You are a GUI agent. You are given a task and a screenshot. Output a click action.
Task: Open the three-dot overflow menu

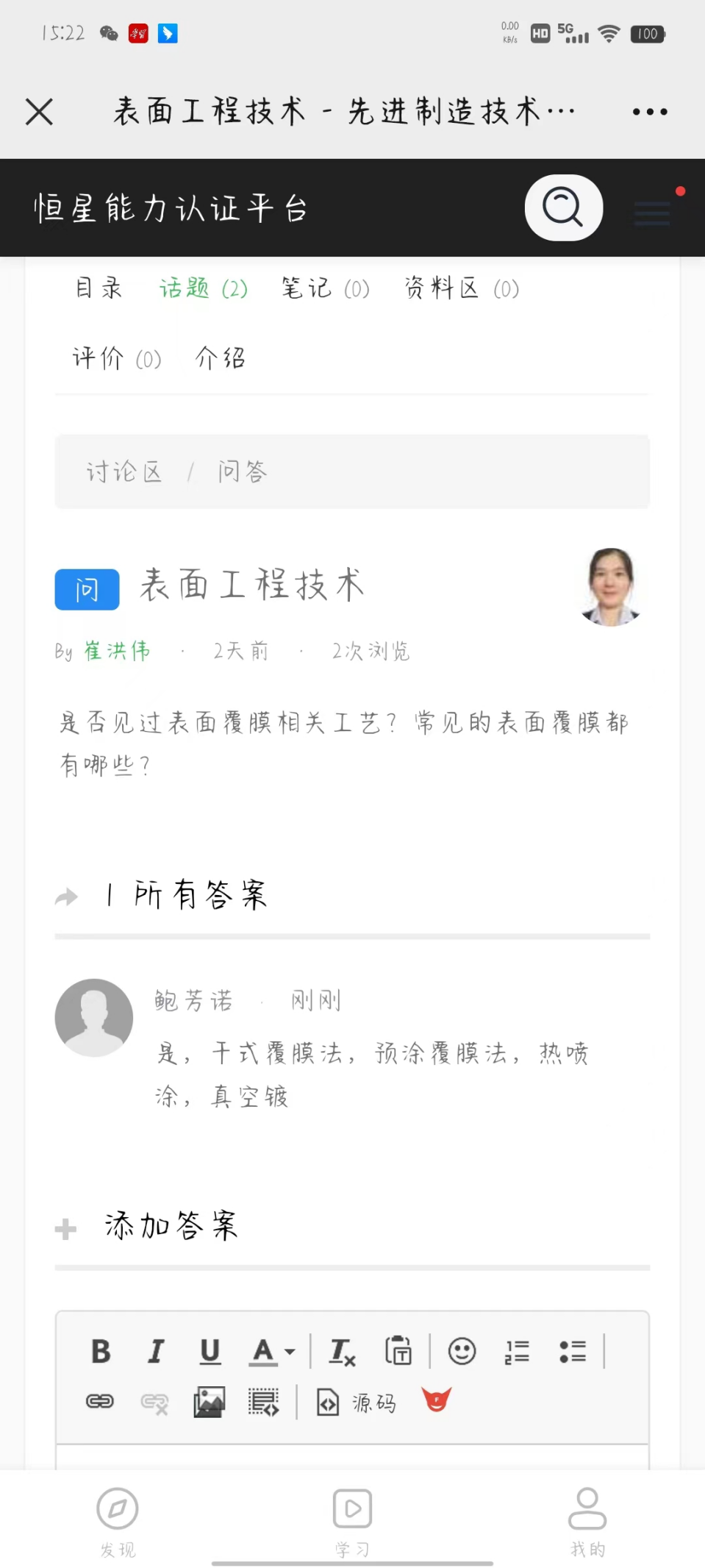pyautogui.click(x=650, y=112)
